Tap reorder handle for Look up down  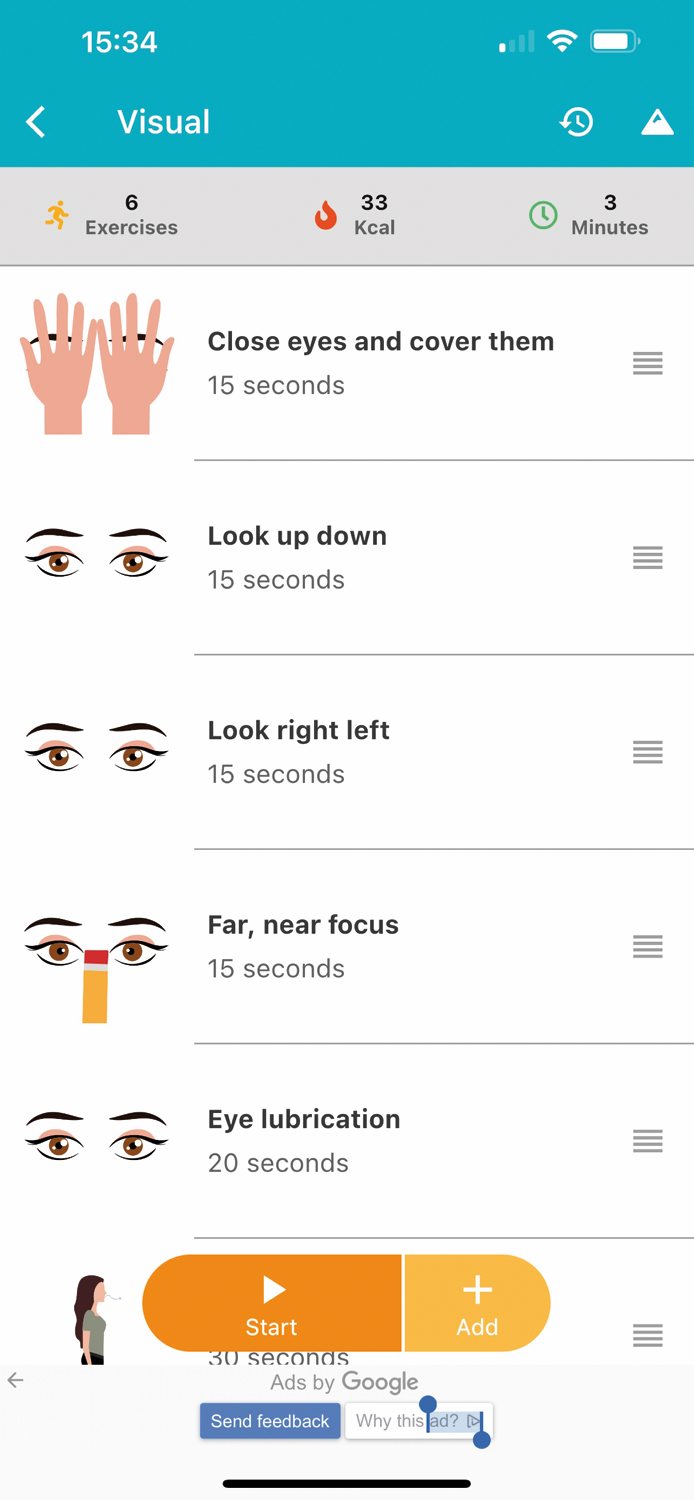(648, 558)
